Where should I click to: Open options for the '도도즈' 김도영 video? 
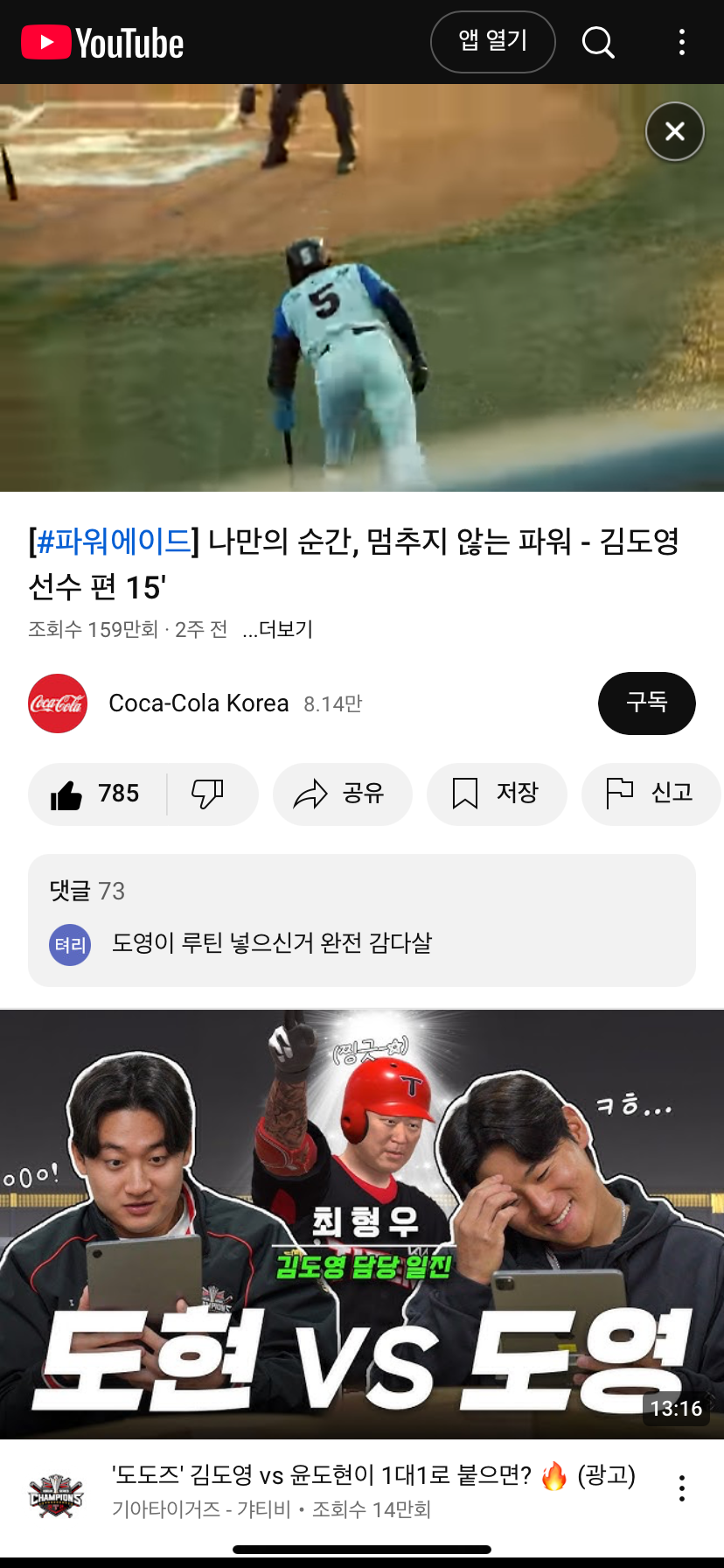(682, 1487)
